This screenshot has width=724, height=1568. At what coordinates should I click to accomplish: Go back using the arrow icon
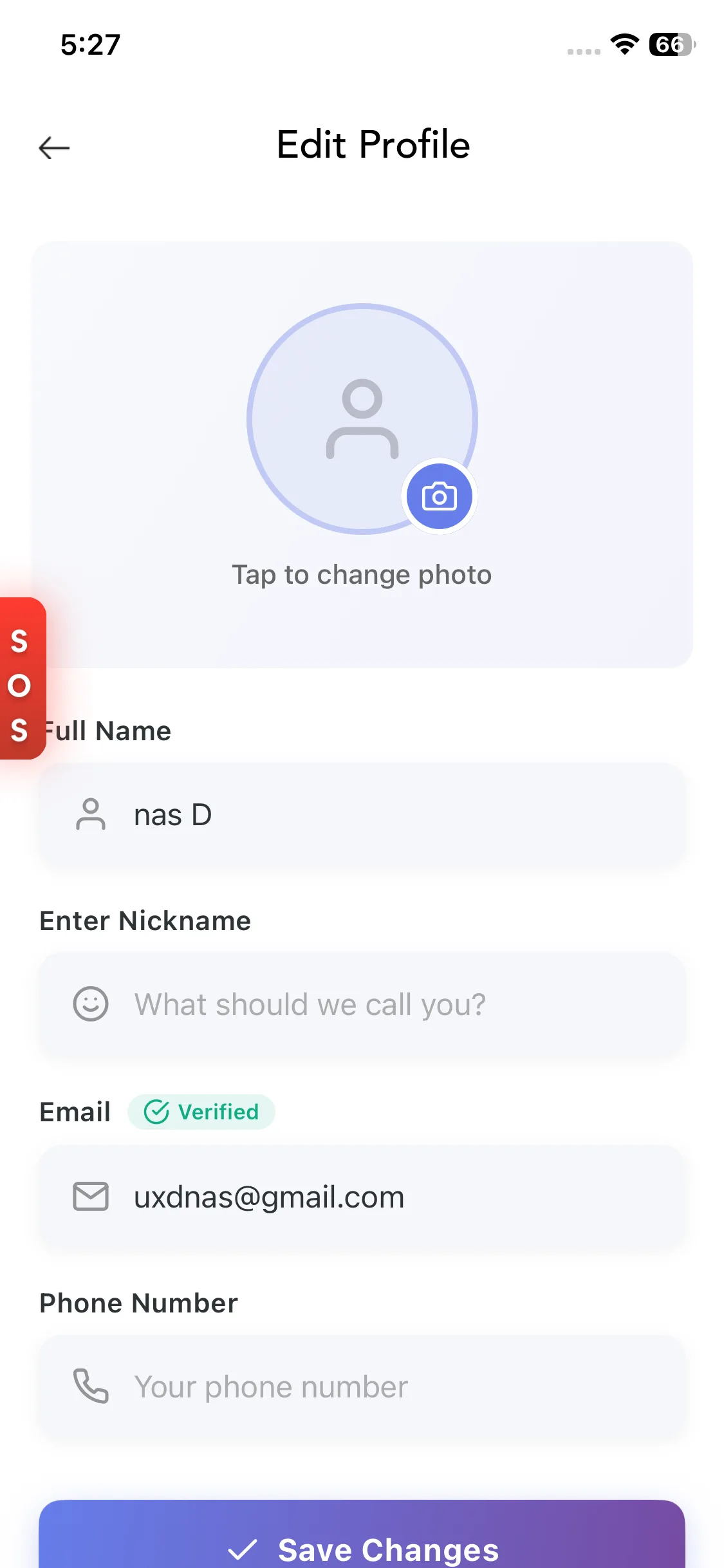(54, 148)
